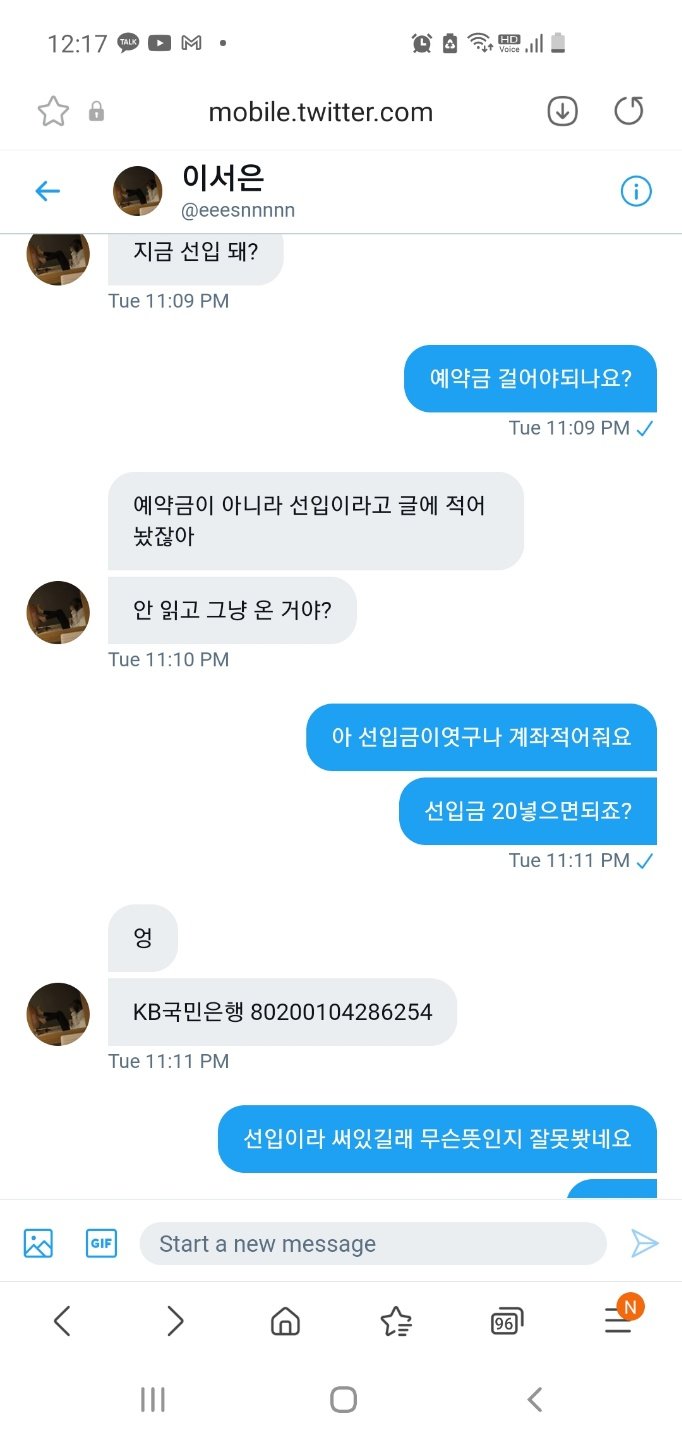
Task: Open the browser home page
Action: 285,1322
